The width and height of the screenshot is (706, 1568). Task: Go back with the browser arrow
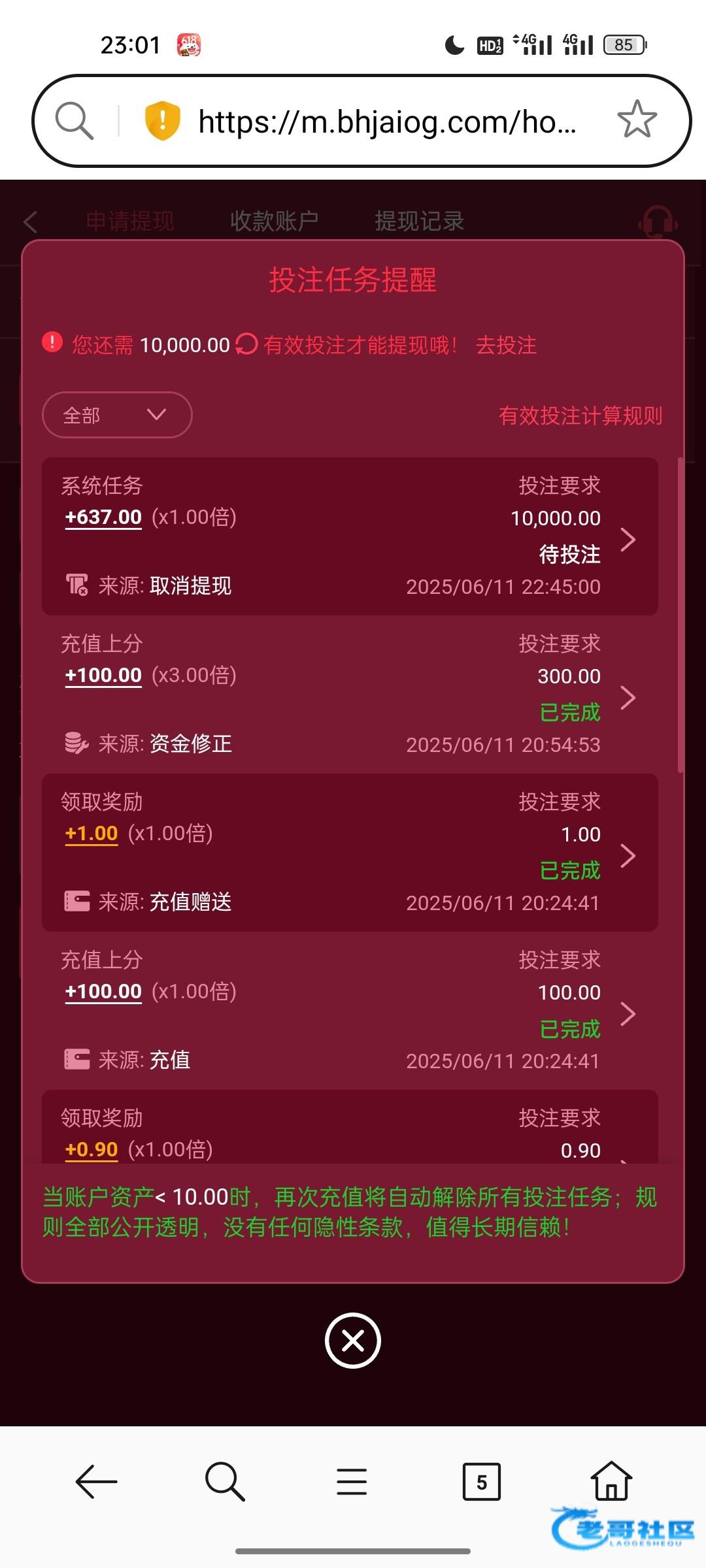coord(96,1482)
